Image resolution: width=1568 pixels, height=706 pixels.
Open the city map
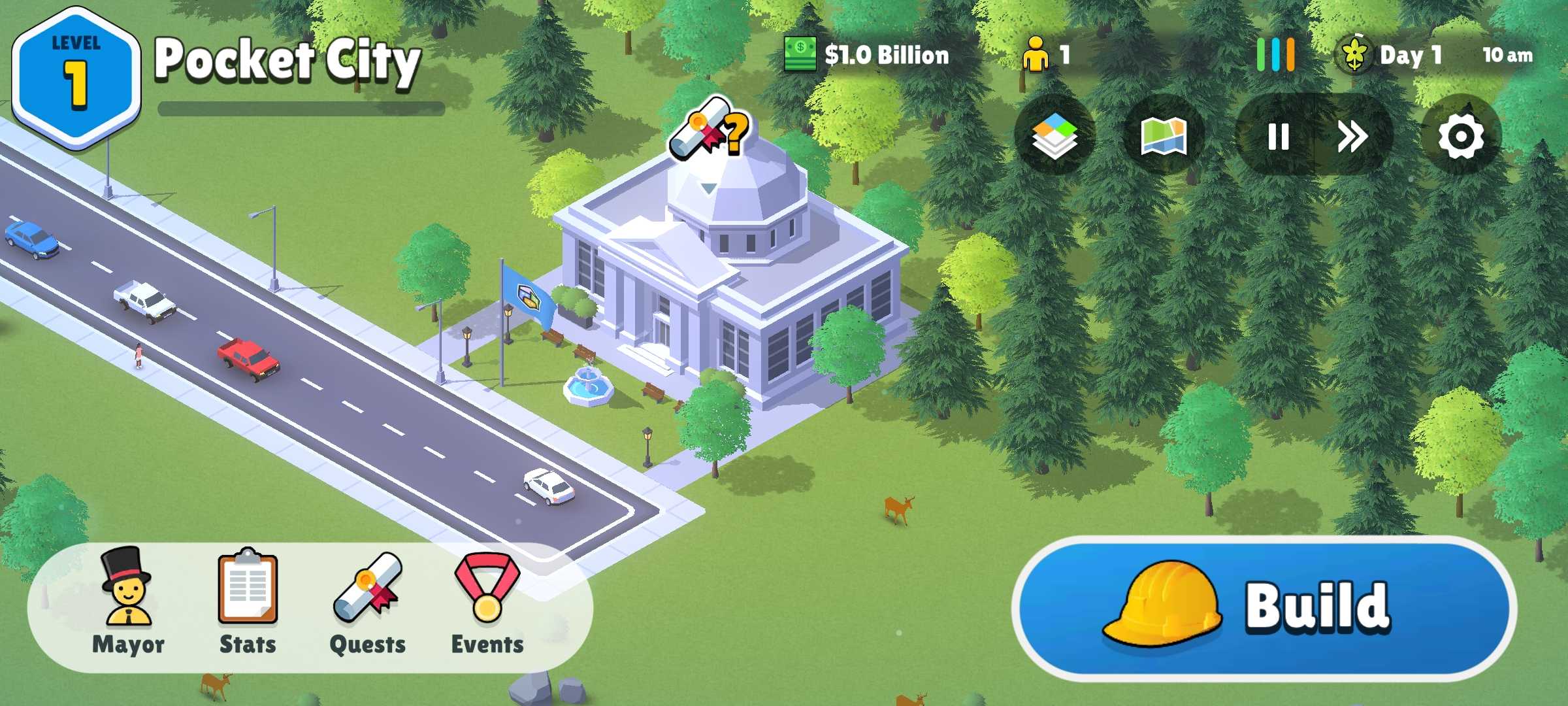1163,136
